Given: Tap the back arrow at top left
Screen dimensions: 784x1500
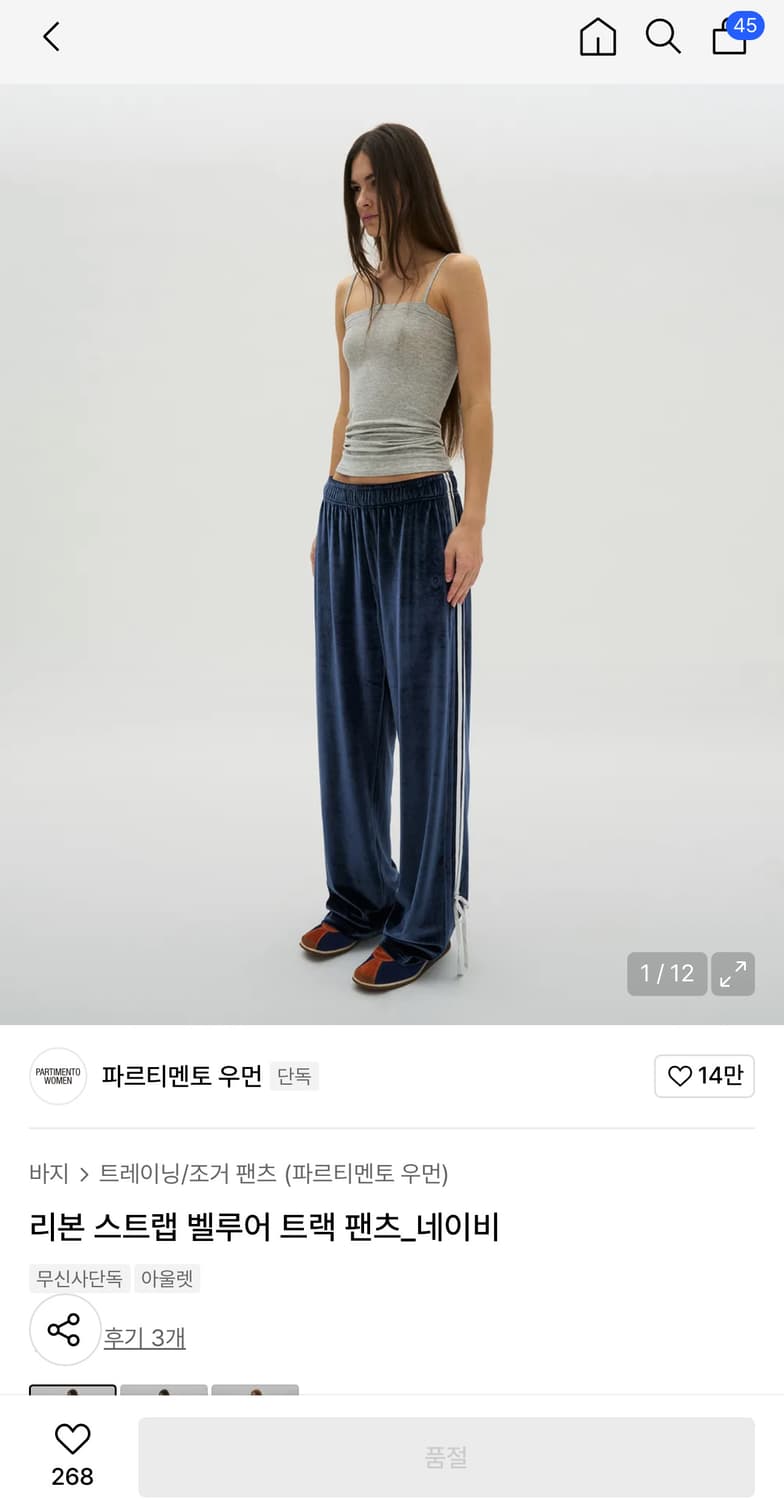Looking at the screenshot, I should coord(50,37).
